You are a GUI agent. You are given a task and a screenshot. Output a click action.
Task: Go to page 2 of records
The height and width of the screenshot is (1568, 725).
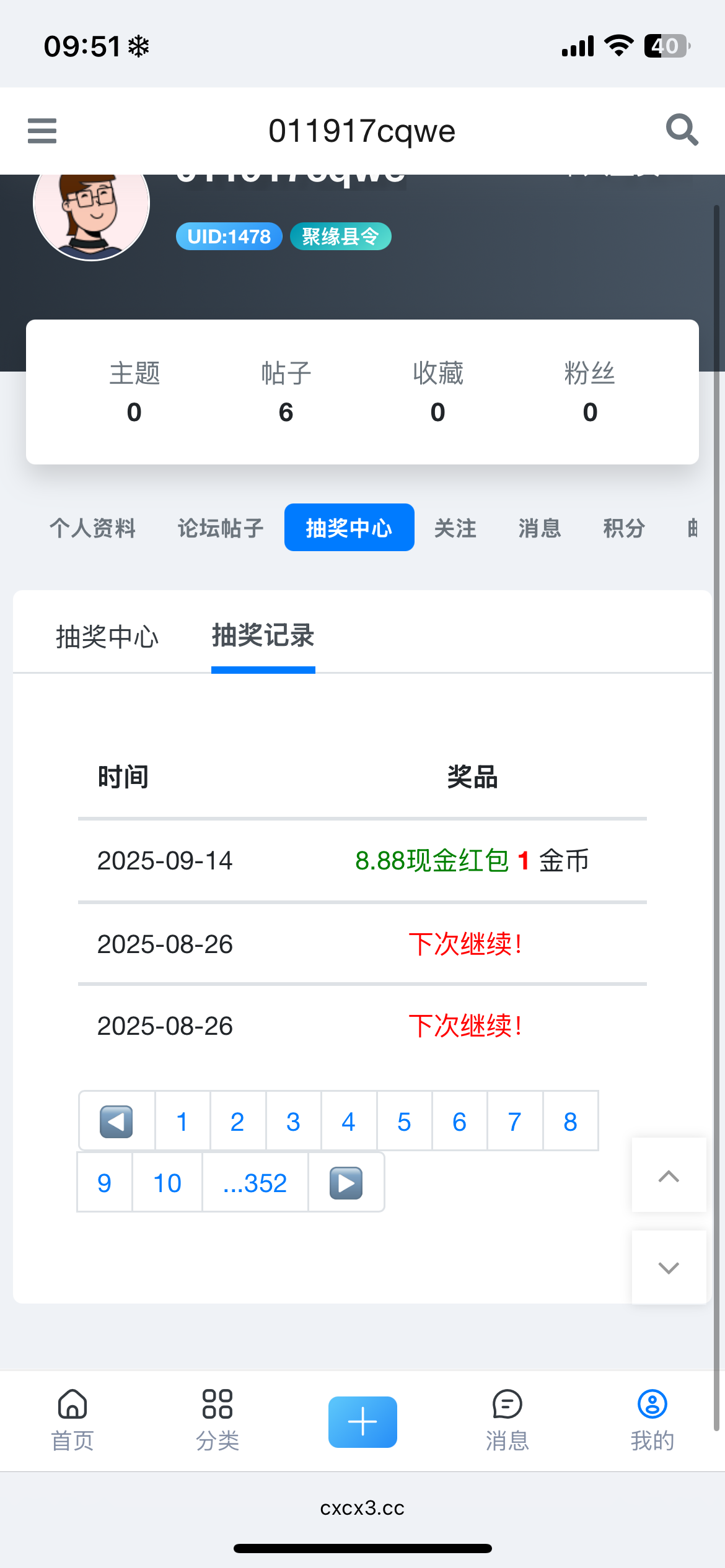237,1122
